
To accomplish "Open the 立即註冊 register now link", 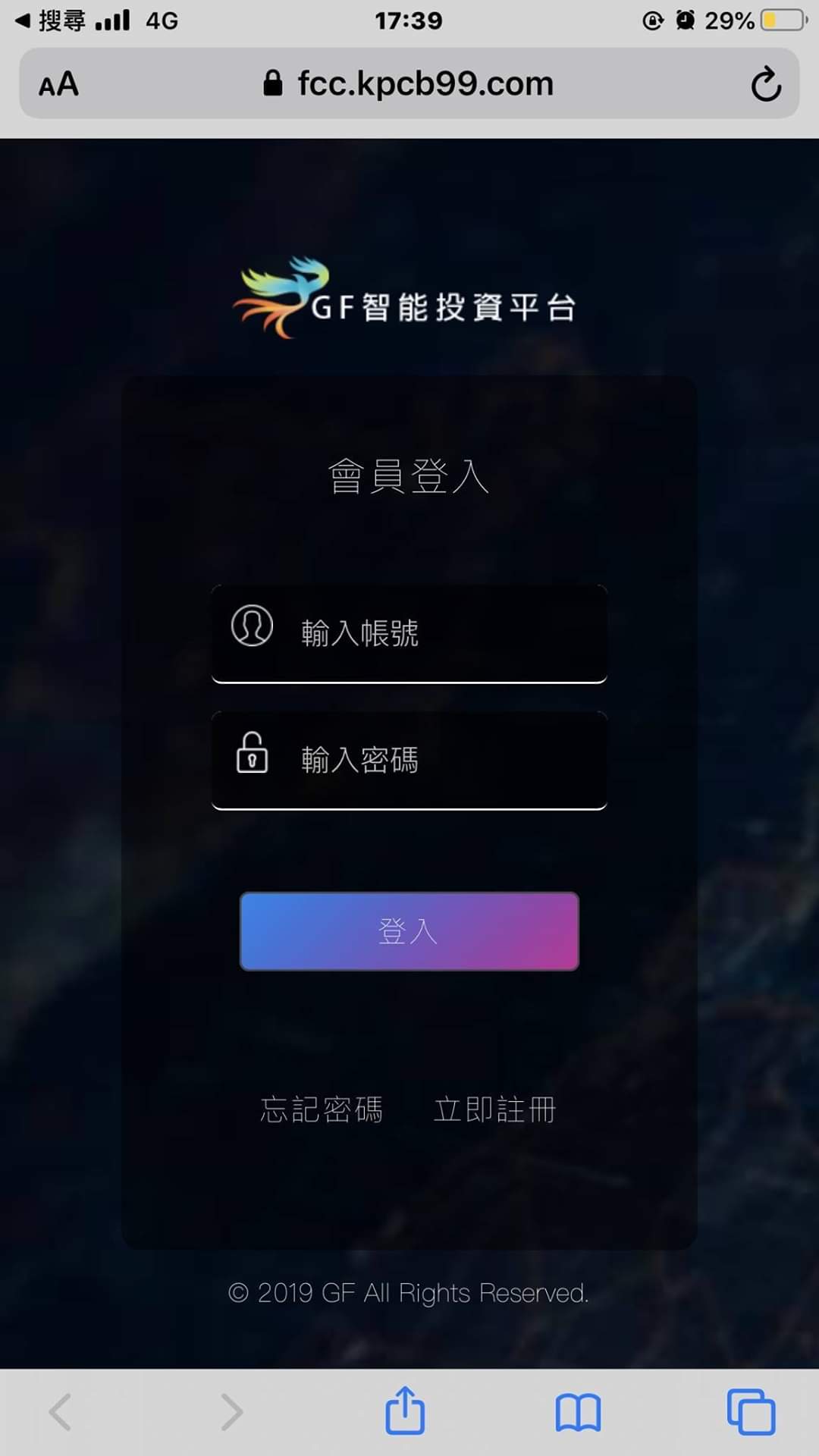I will [x=494, y=1109].
